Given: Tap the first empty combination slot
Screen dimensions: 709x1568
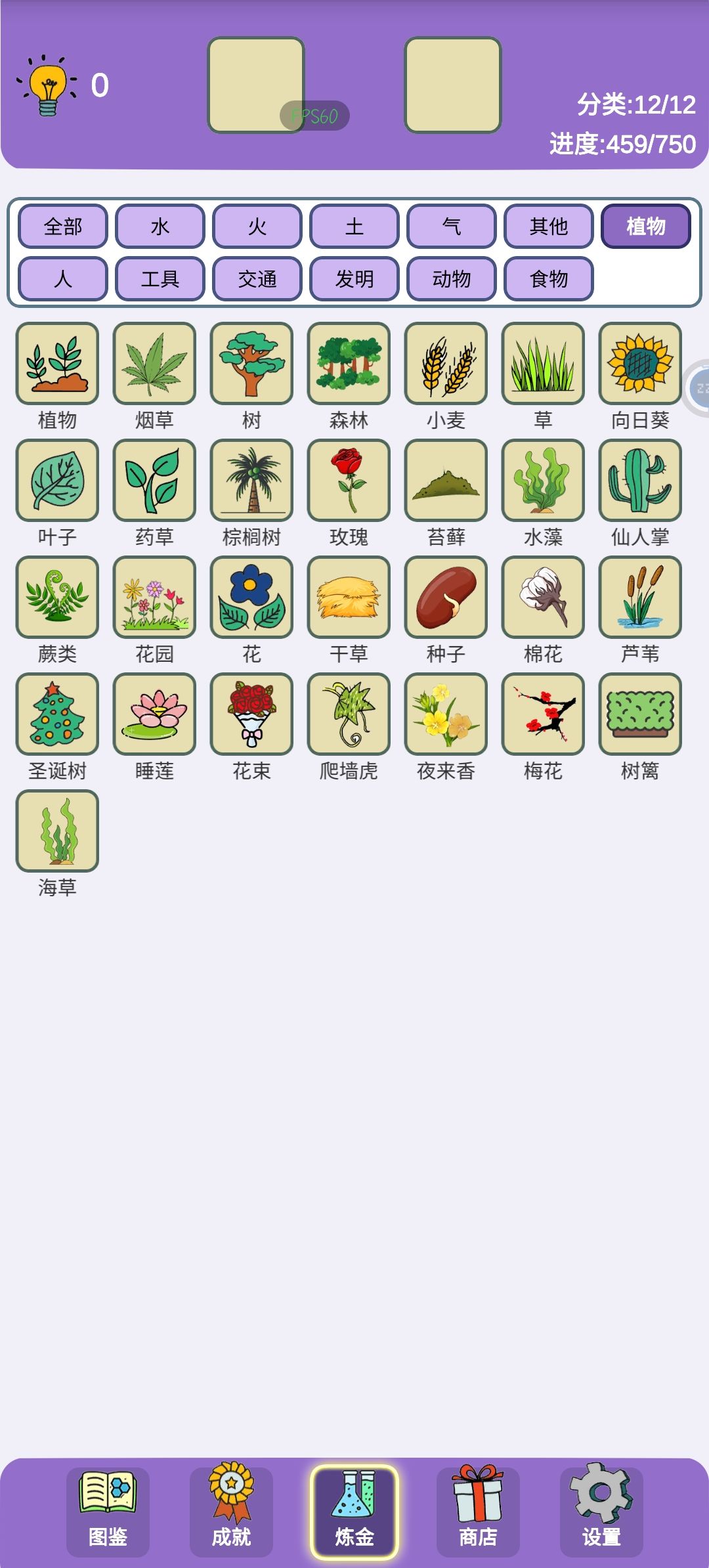Looking at the screenshot, I should pos(256,85).
